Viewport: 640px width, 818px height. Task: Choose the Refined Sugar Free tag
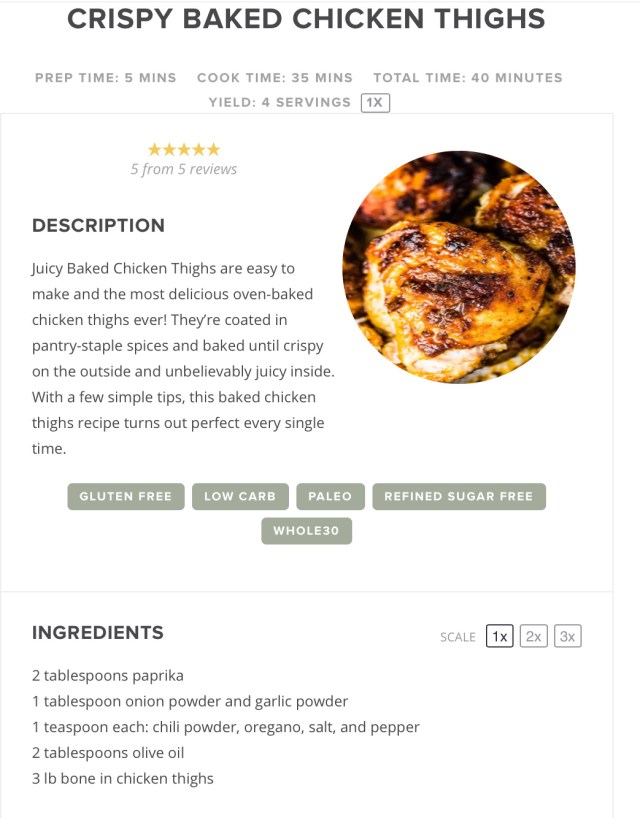tap(459, 496)
